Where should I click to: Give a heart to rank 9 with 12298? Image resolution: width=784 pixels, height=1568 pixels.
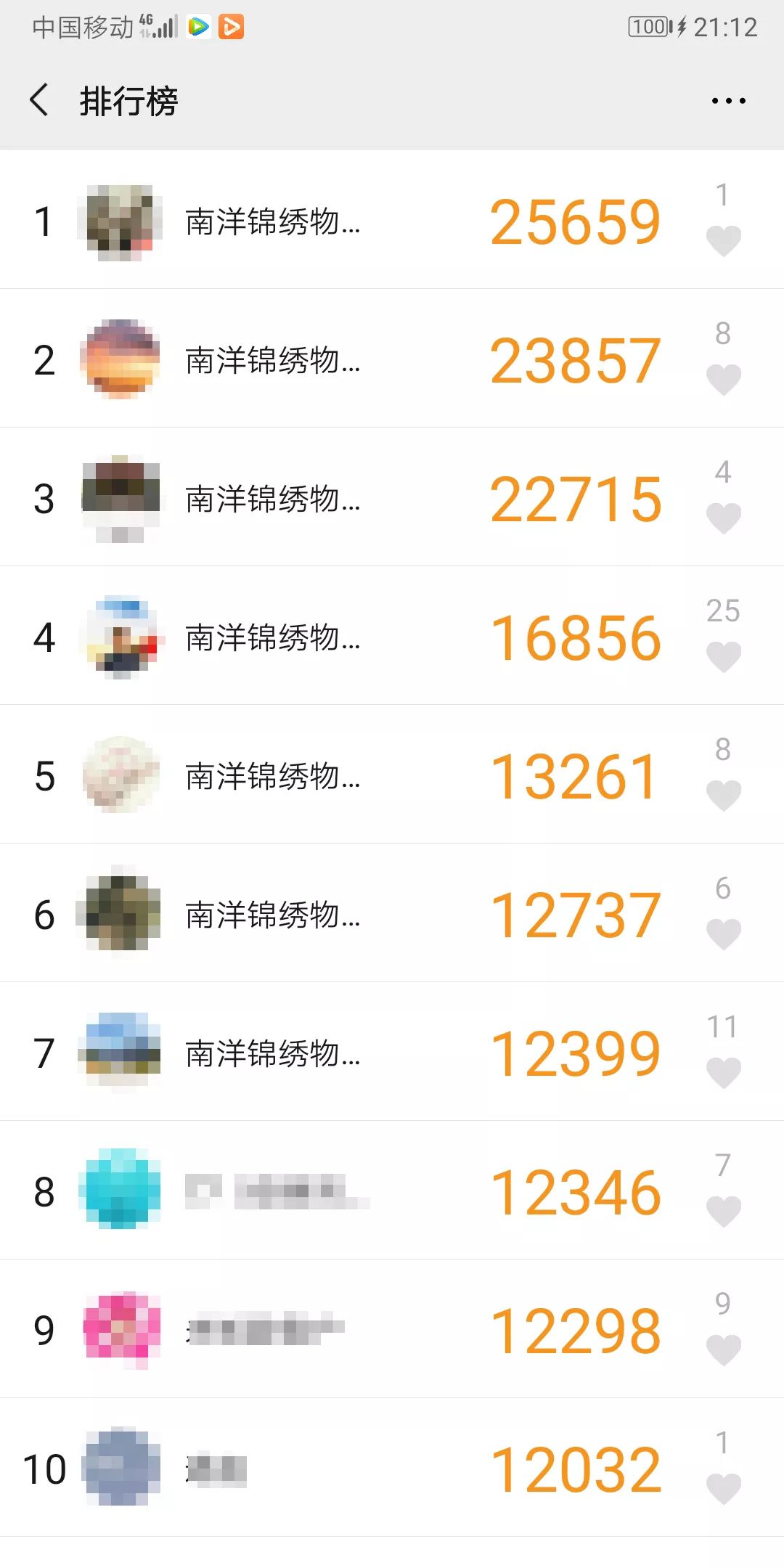723,1349
